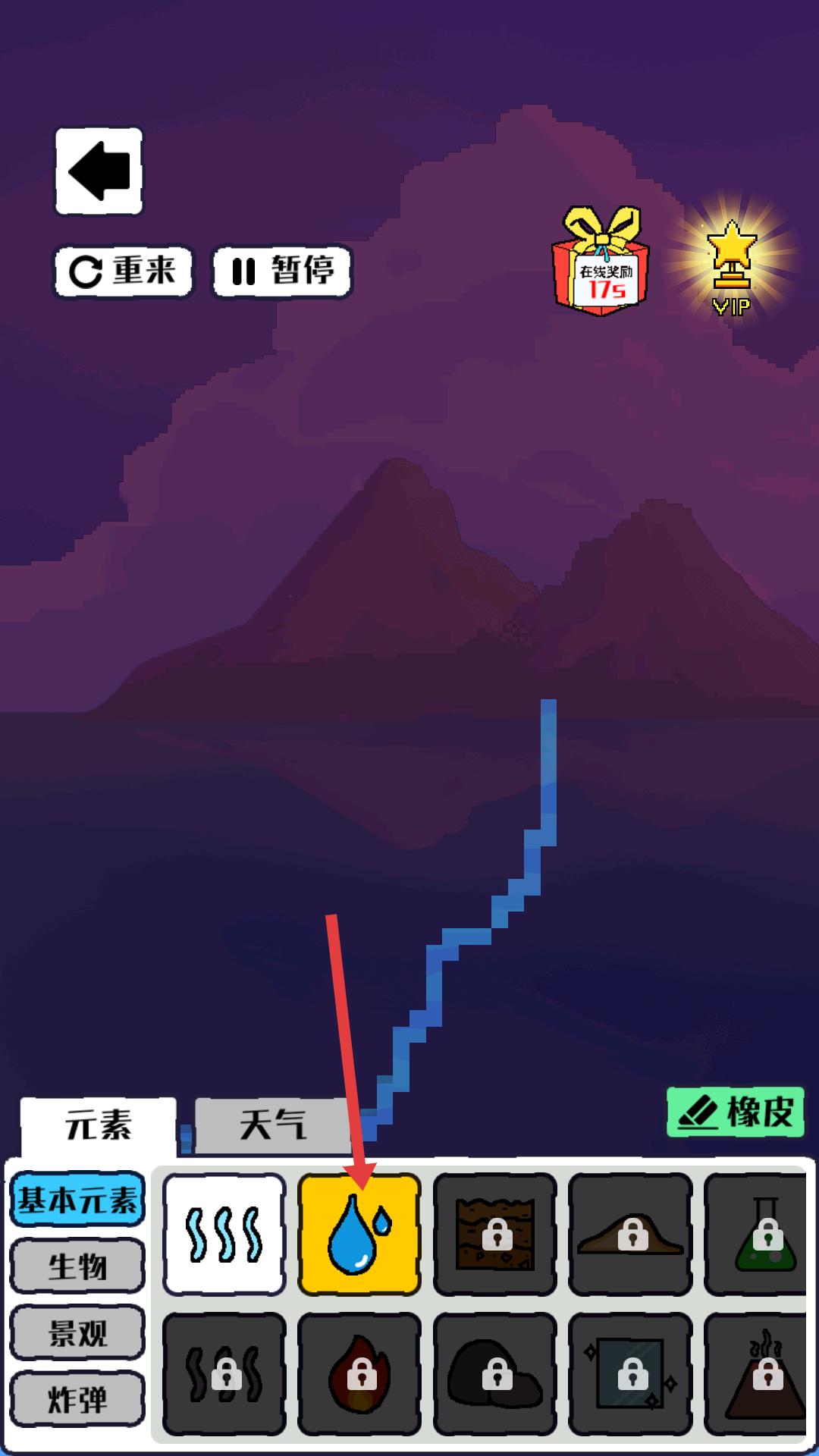Open the 生物 category

[77, 1266]
